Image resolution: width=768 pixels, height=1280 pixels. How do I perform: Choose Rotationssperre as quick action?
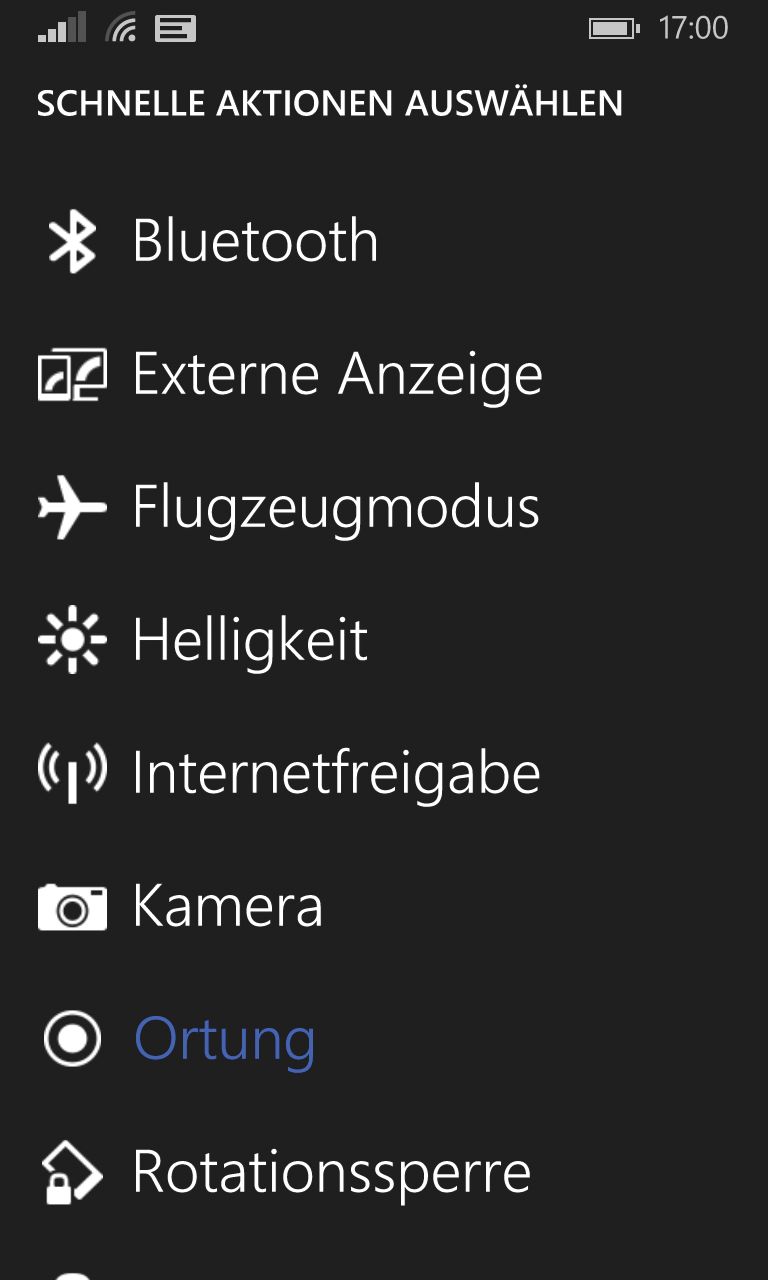(x=384, y=1172)
